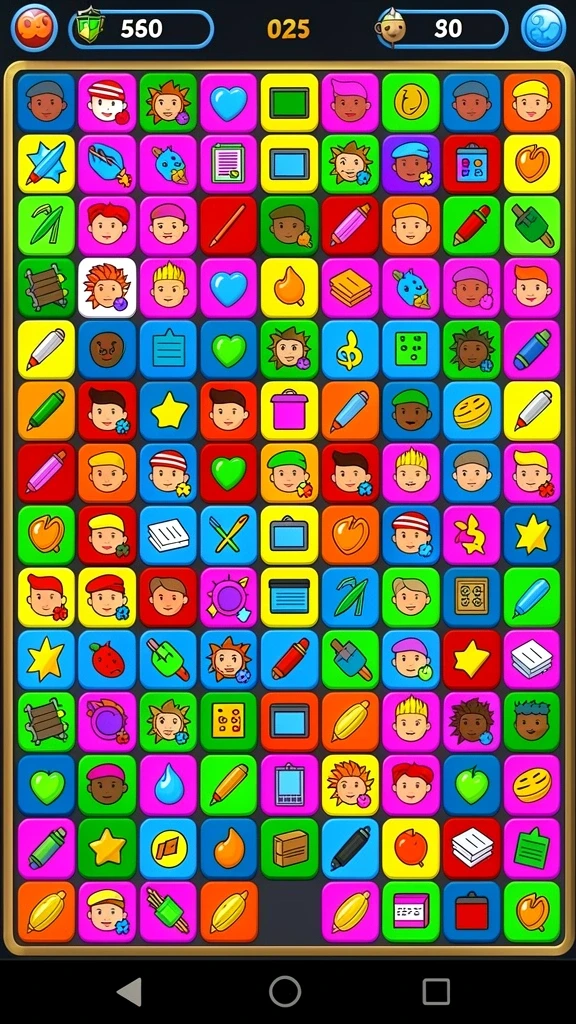Tap the brown box on green tile

point(289,848)
